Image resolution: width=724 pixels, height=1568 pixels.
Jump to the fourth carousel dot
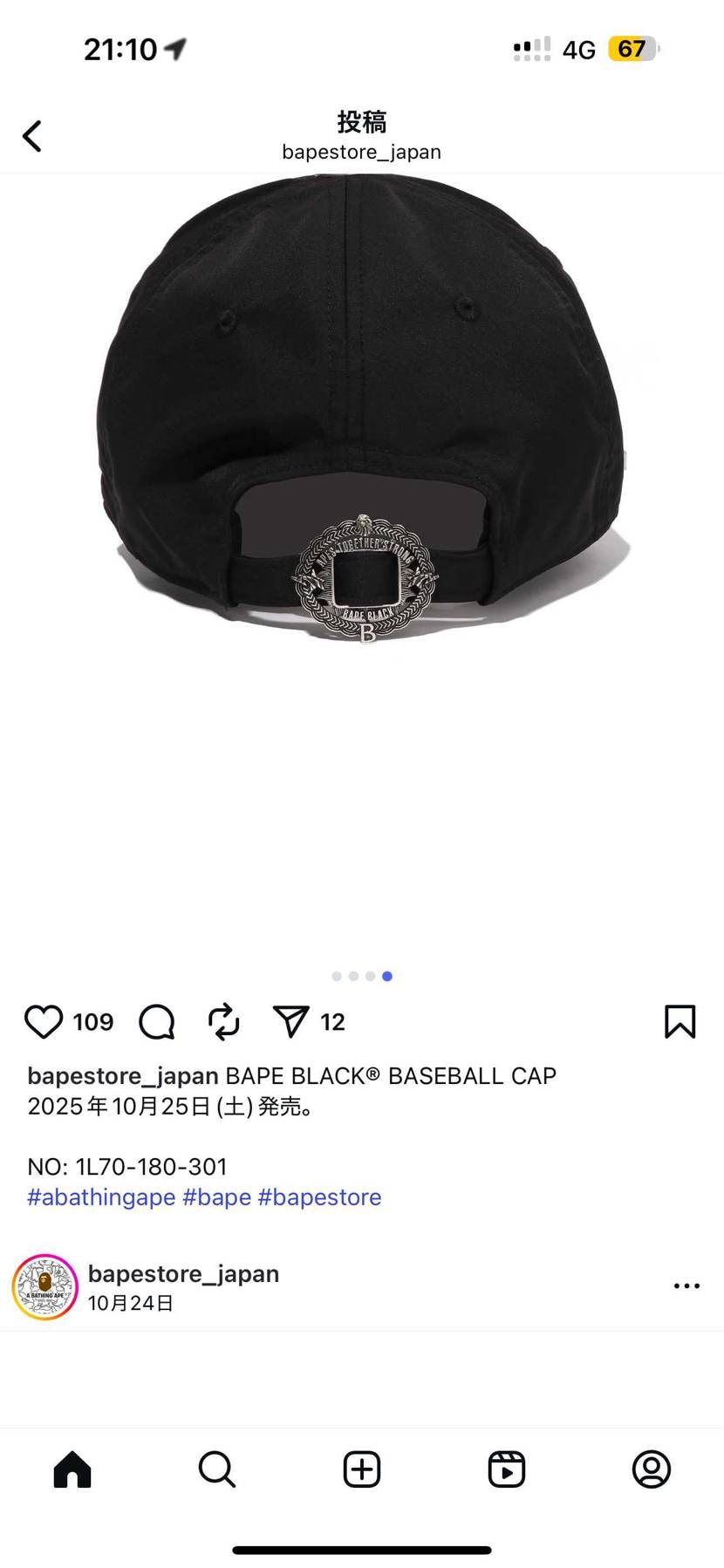point(386,976)
